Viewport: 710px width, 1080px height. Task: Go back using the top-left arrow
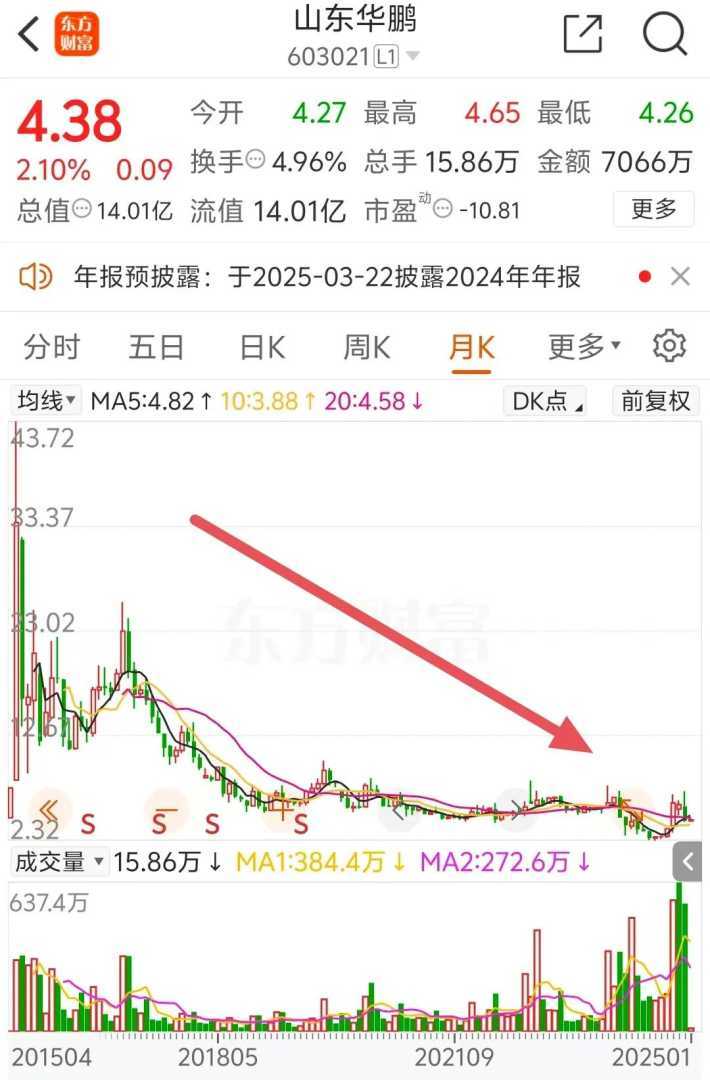[x=30, y=34]
